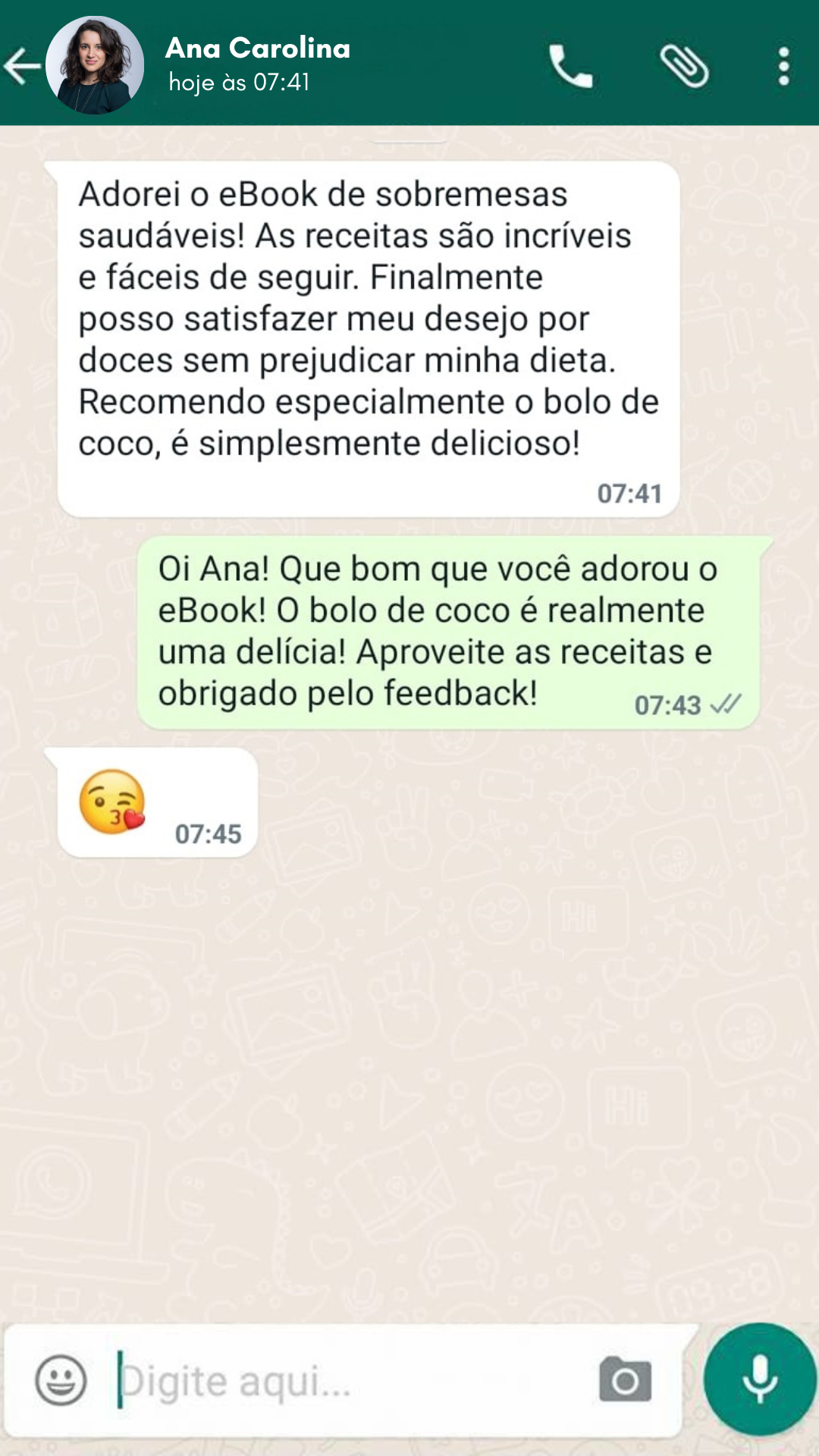Open Ana Carolina's profile photo
The width and height of the screenshot is (819, 1456).
[x=95, y=66]
